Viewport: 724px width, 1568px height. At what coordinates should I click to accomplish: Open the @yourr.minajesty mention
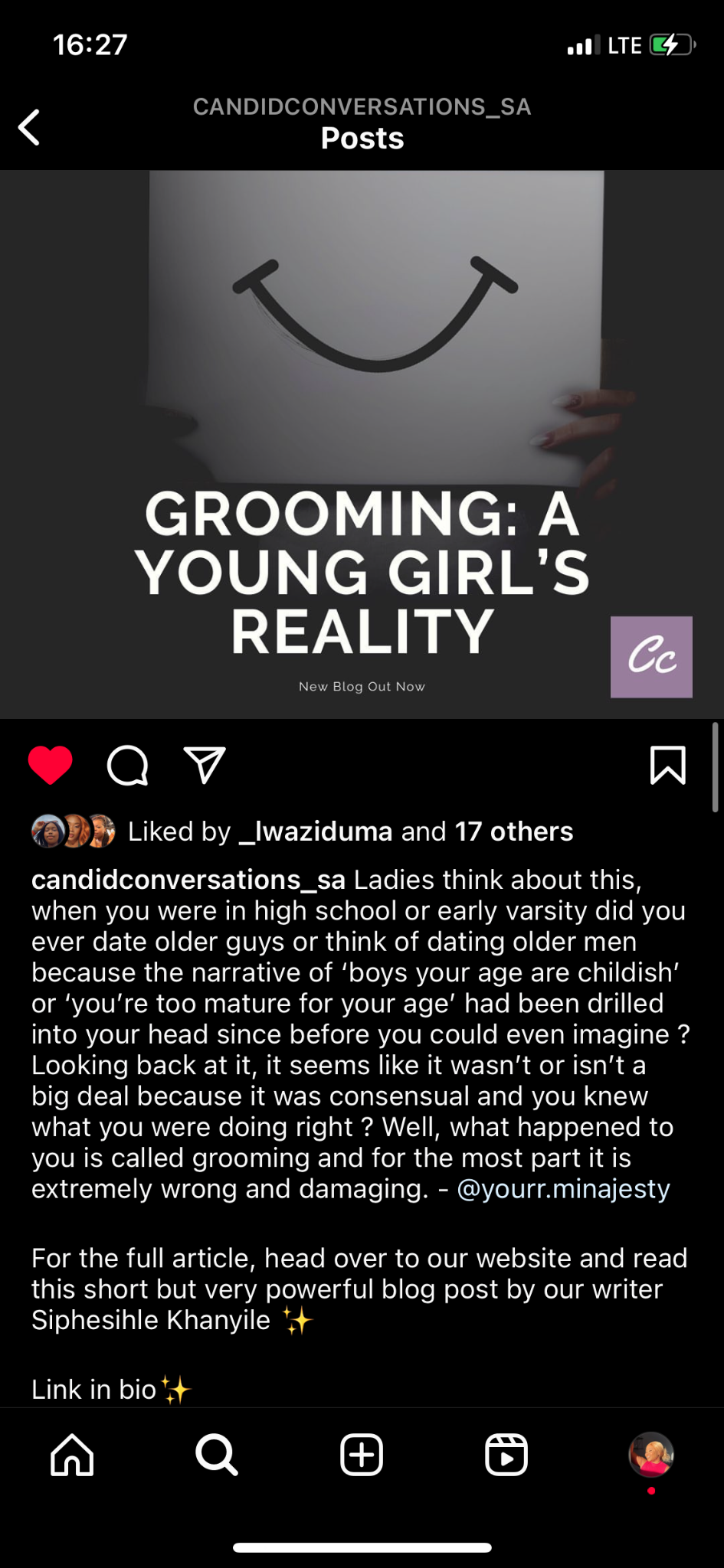pos(563,1188)
